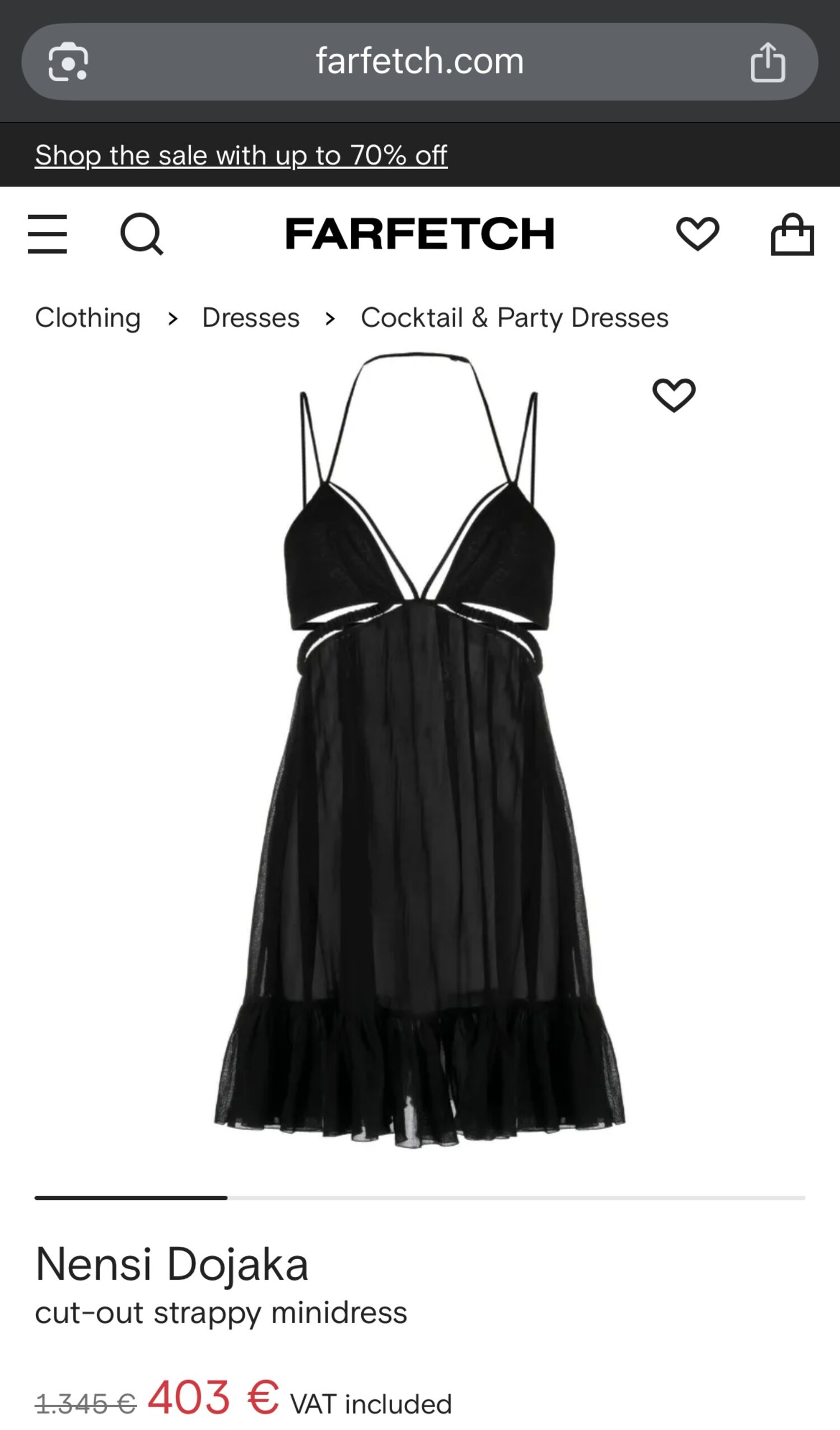Image resolution: width=840 pixels, height=1430 pixels.
Task: Tap the black minidress product image
Action: click(419, 749)
